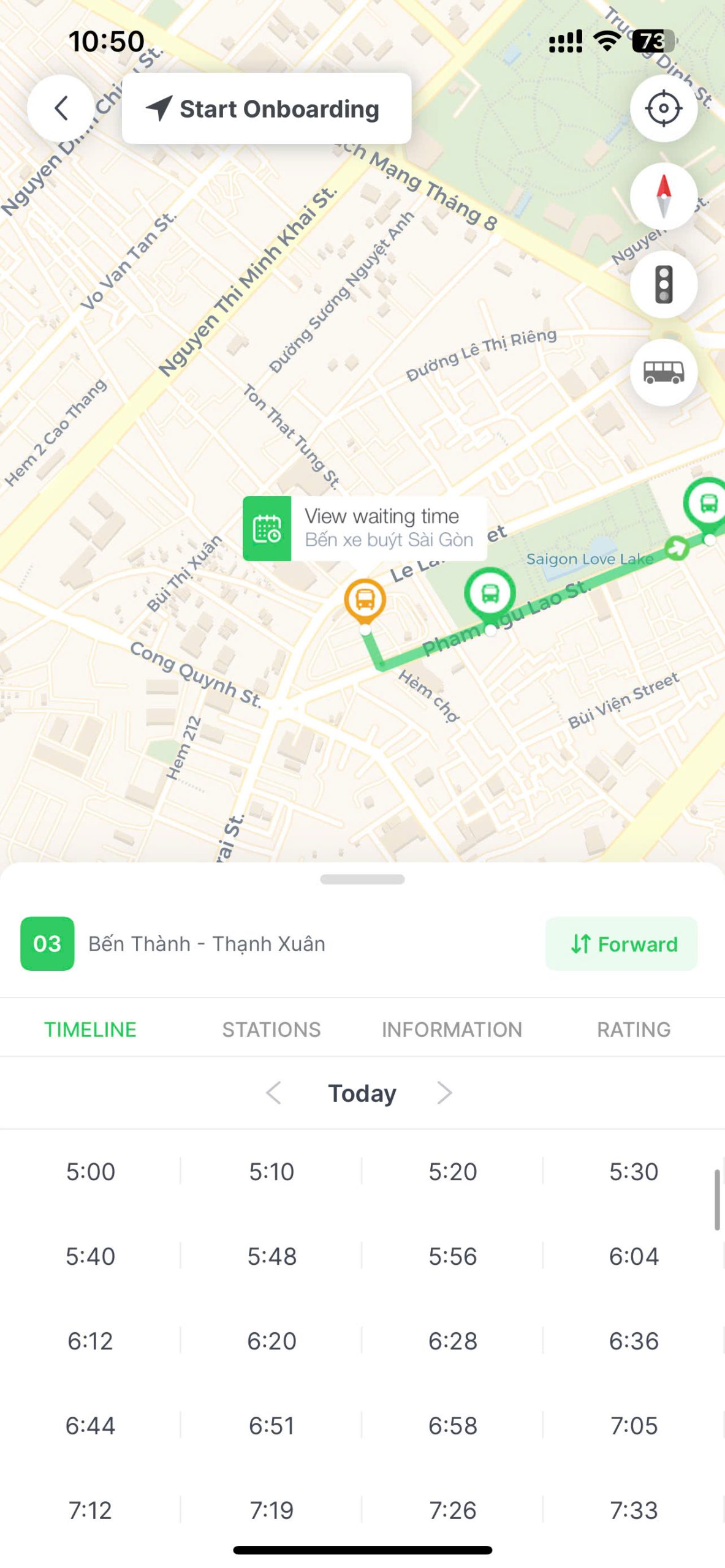Pick the 6:20 departure
The height and width of the screenshot is (1568, 725).
coord(271,1341)
